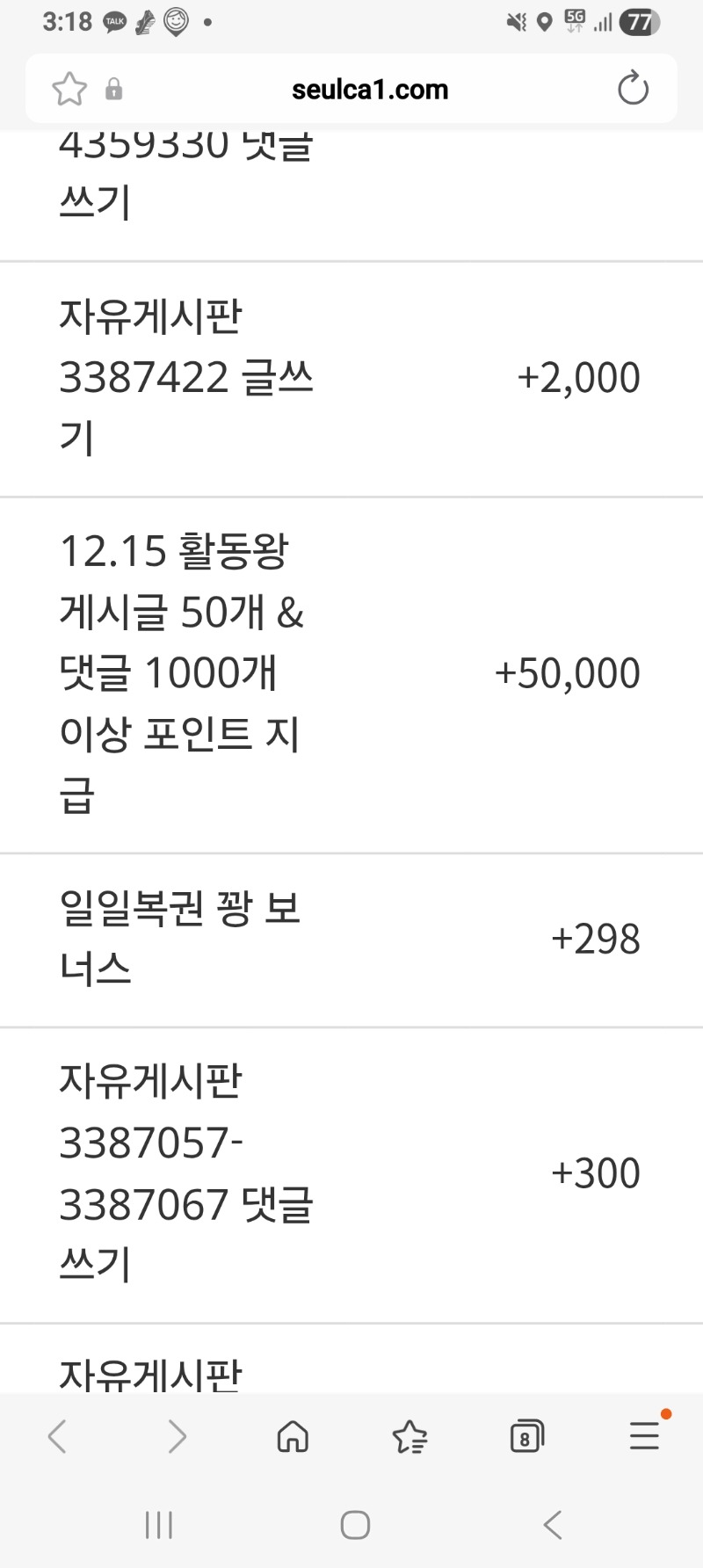Go forward to the next page
The height and width of the screenshot is (1568, 703).
coord(177,1437)
